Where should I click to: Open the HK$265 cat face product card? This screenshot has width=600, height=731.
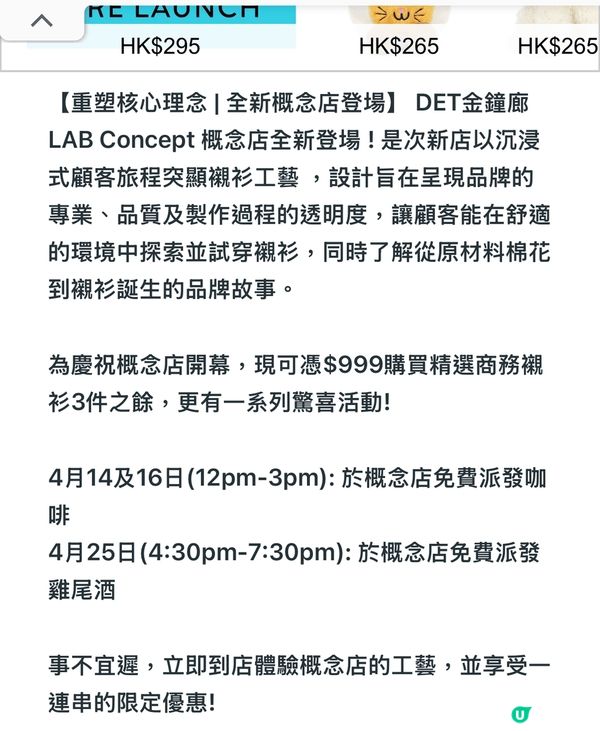(398, 30)
